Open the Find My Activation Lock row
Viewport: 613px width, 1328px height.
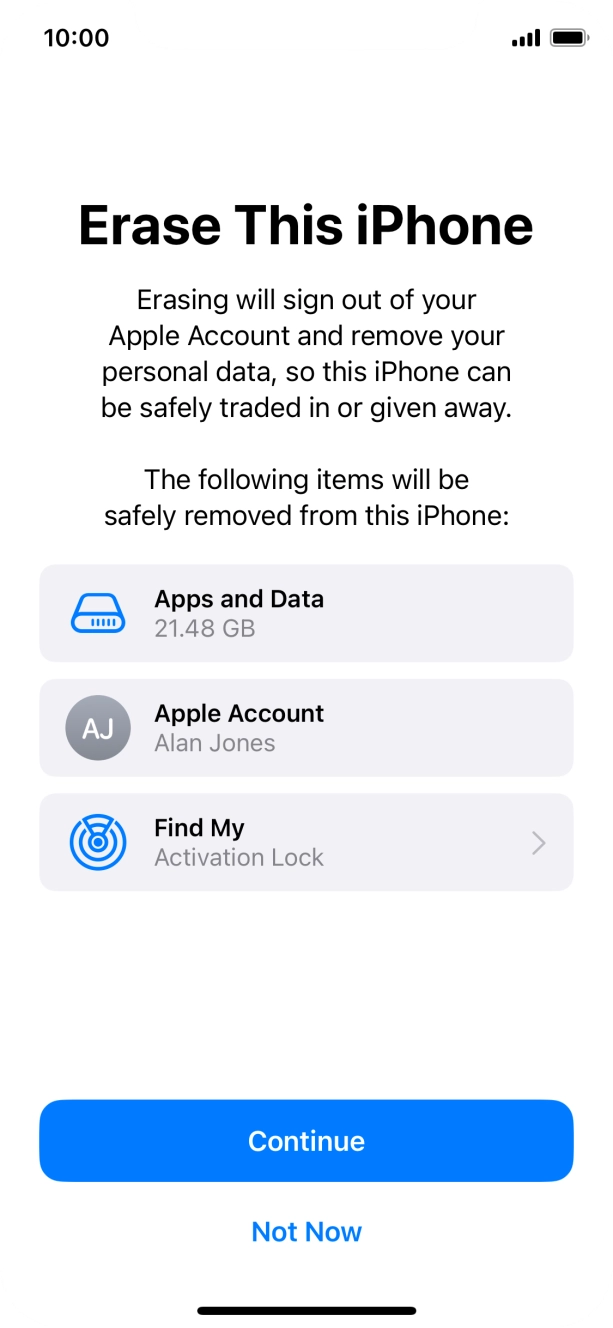(306, 842)
